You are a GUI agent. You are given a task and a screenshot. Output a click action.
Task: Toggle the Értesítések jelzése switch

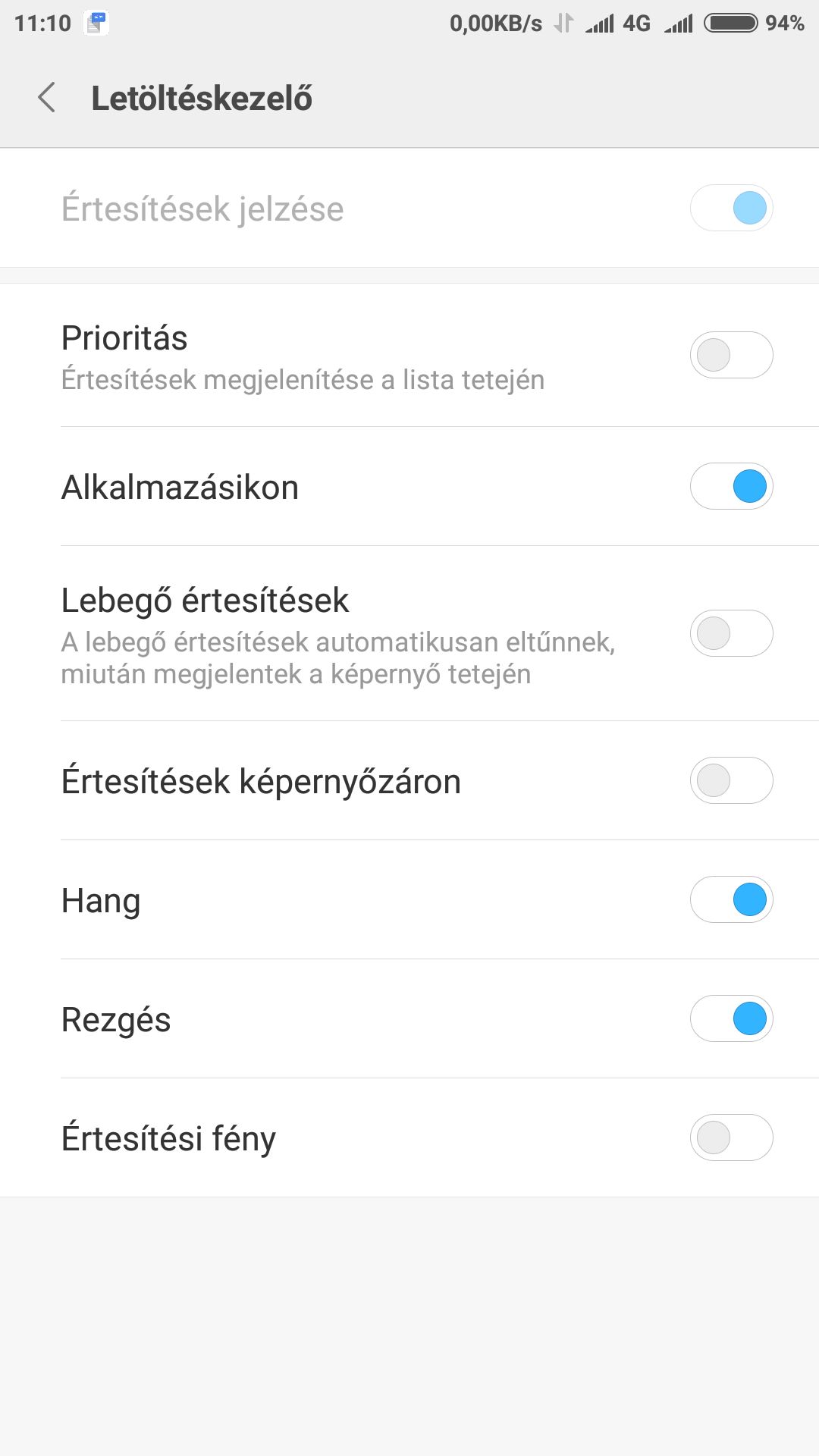(x=731, y=208)
